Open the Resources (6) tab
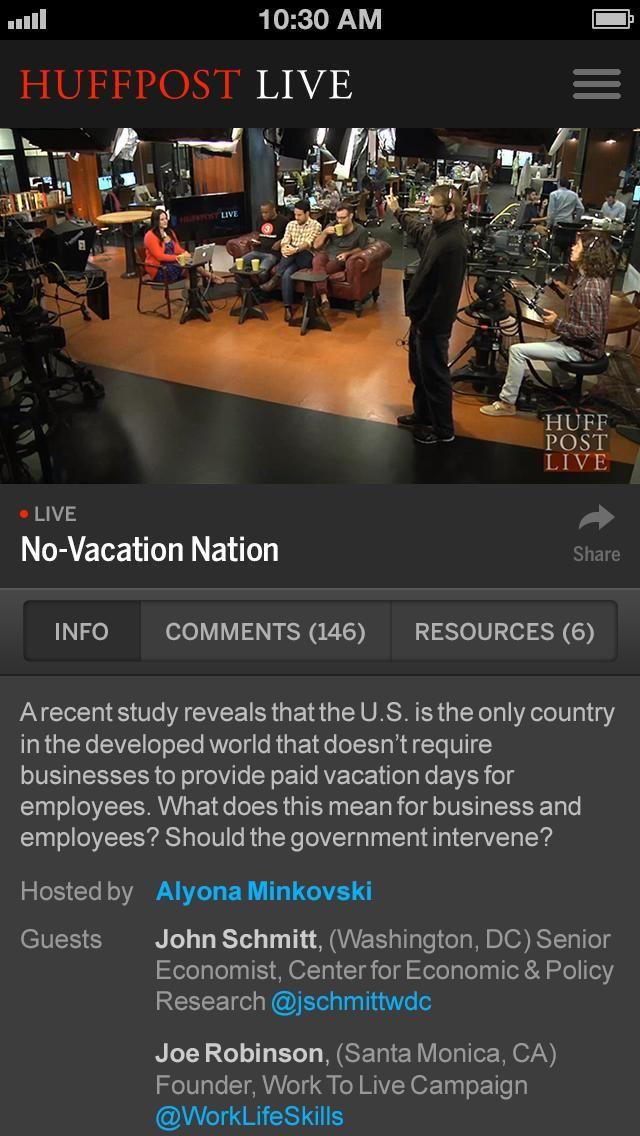The width and height of the screenshot is (640, 1136). (x=504, y=632)
